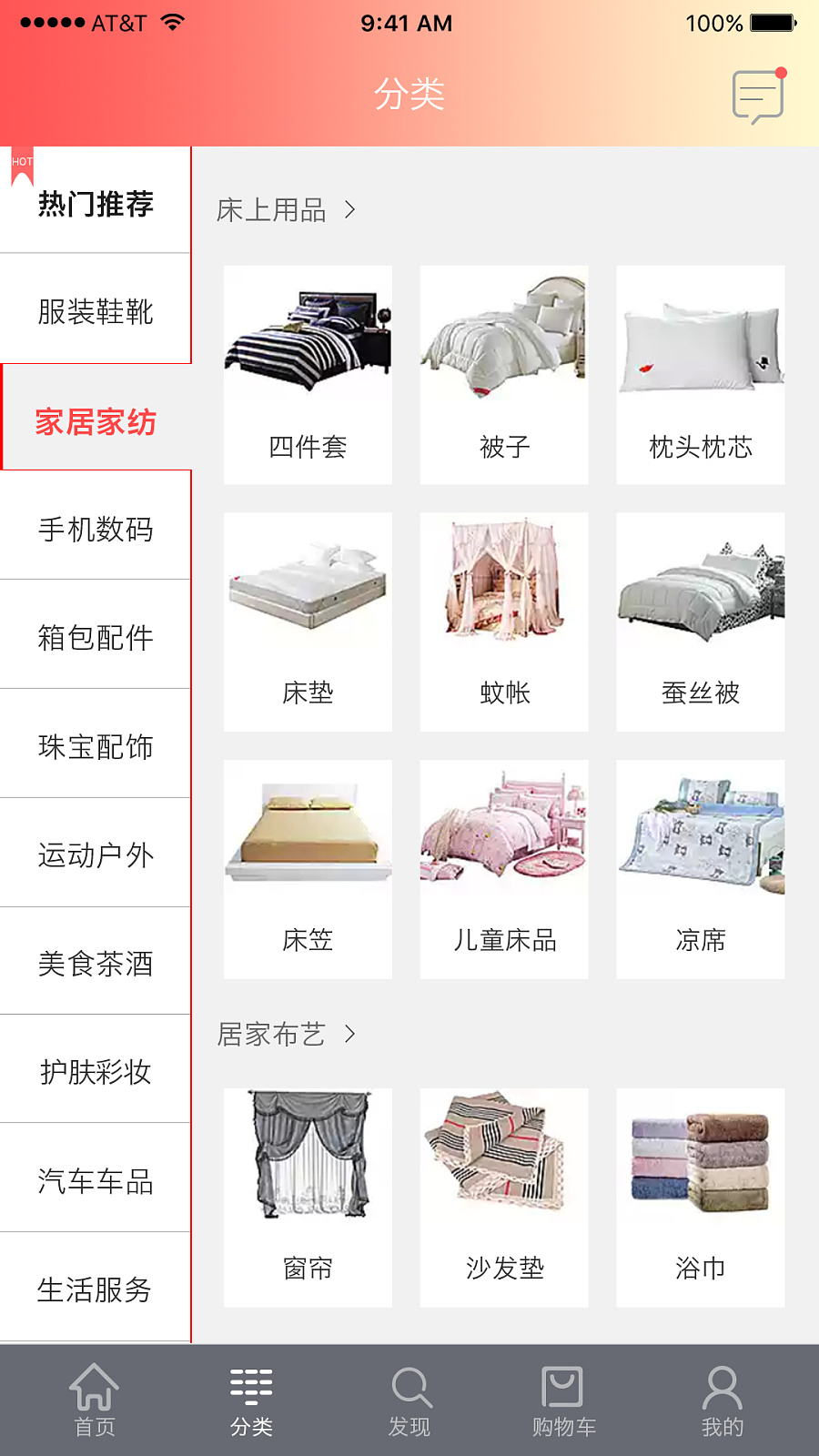View the 浴巾 tile

pyautogui.click(x=700, y=1198)
